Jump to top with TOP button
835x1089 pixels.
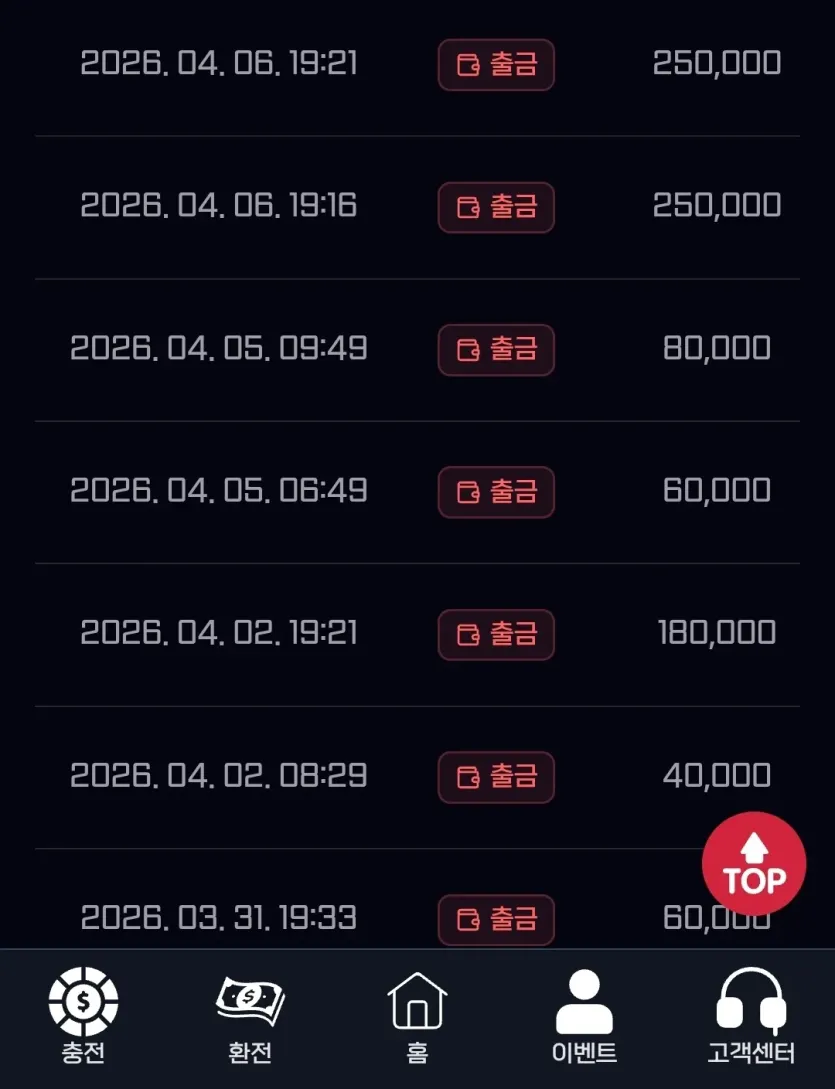tap(754, 865)
